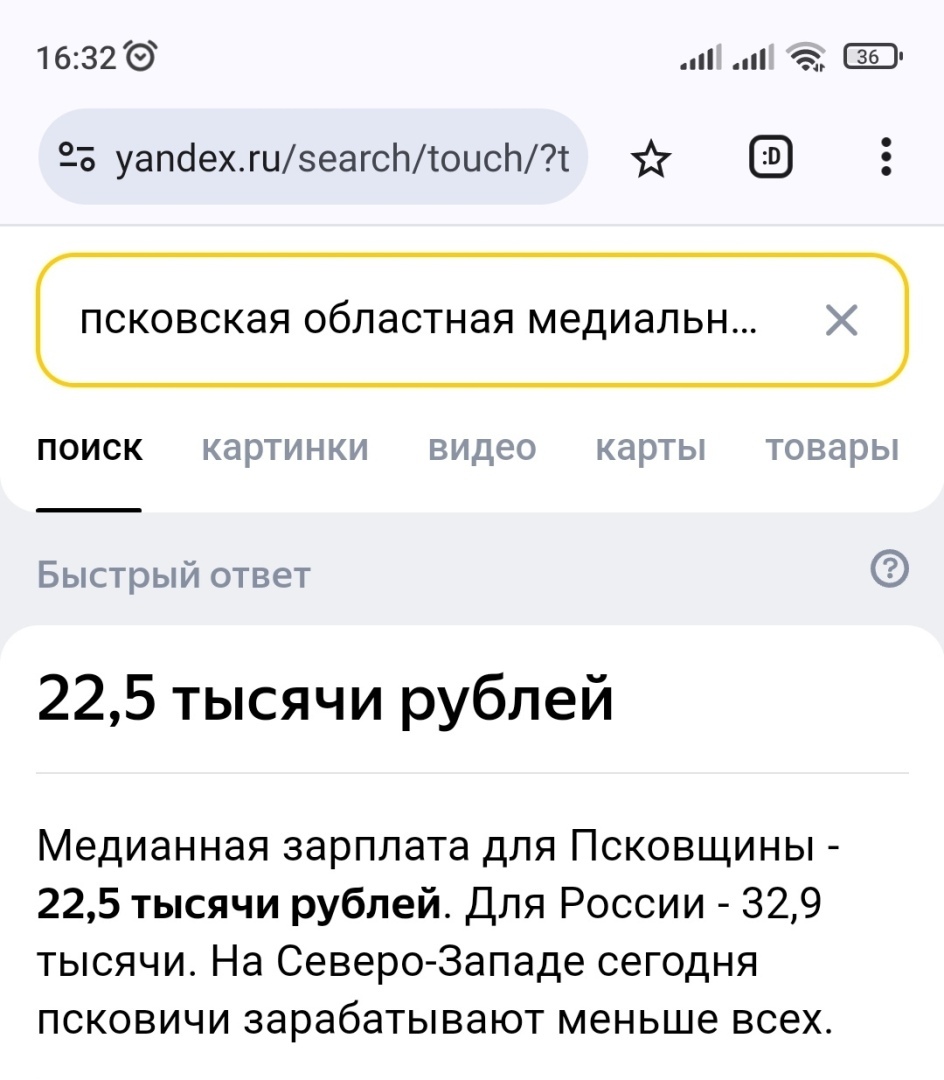Switch to the видео tab
Screen dimensions: 944x1080
click(x=482, y=448)
